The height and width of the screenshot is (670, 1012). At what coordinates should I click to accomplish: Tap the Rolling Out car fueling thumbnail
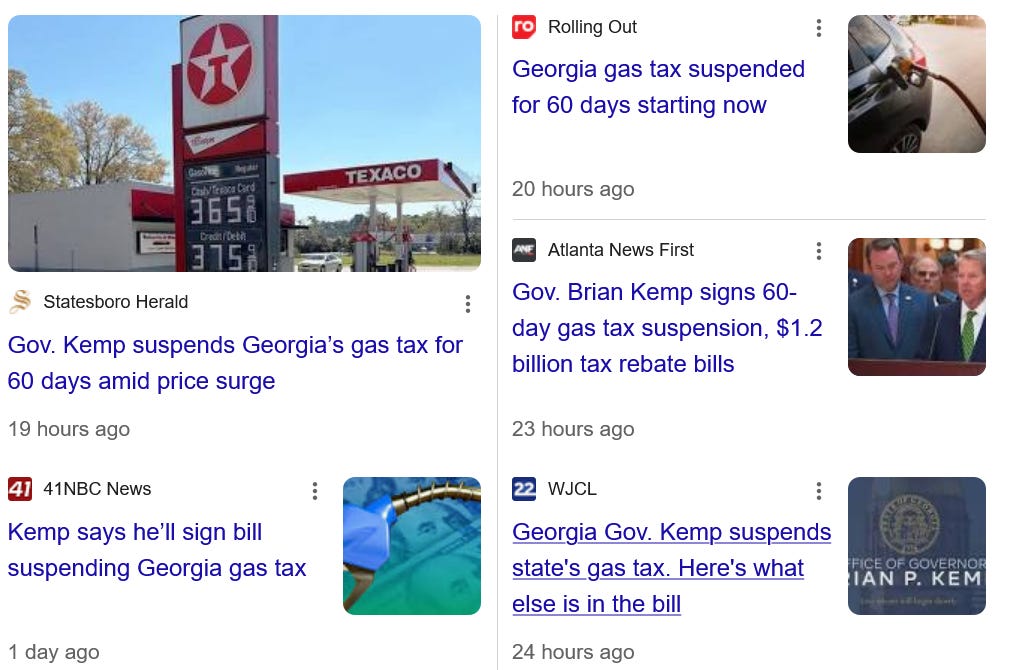click(916, 84)
